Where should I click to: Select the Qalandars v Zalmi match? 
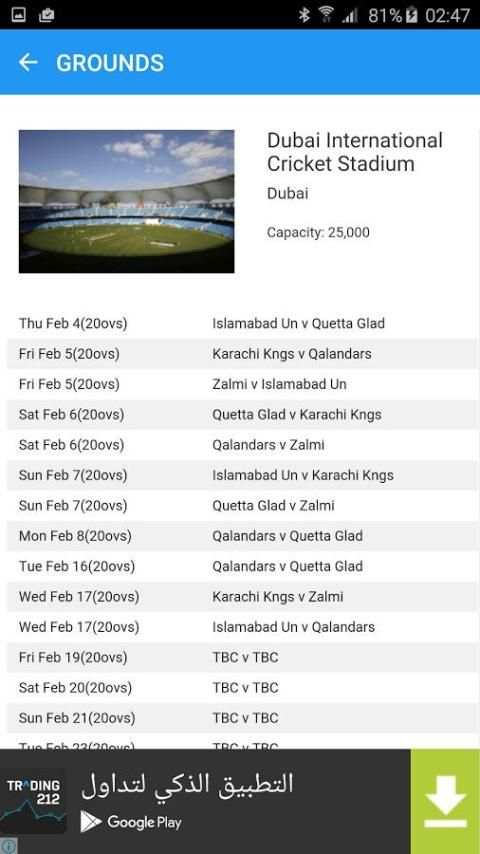point(242,445)
